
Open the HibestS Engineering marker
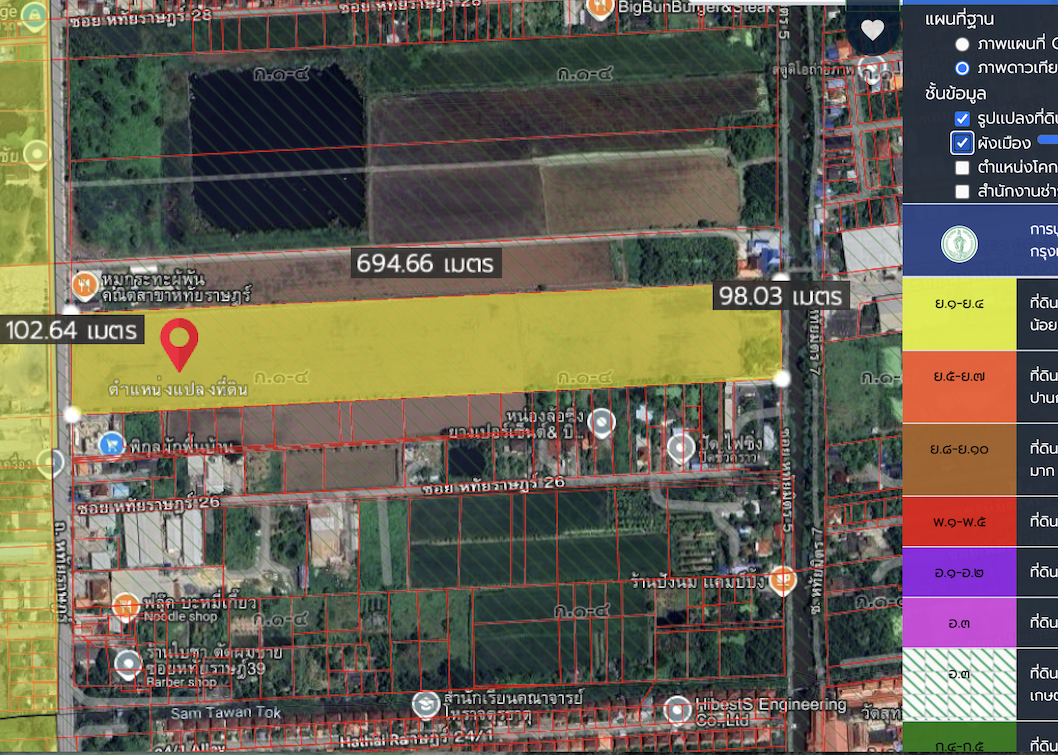677,710
